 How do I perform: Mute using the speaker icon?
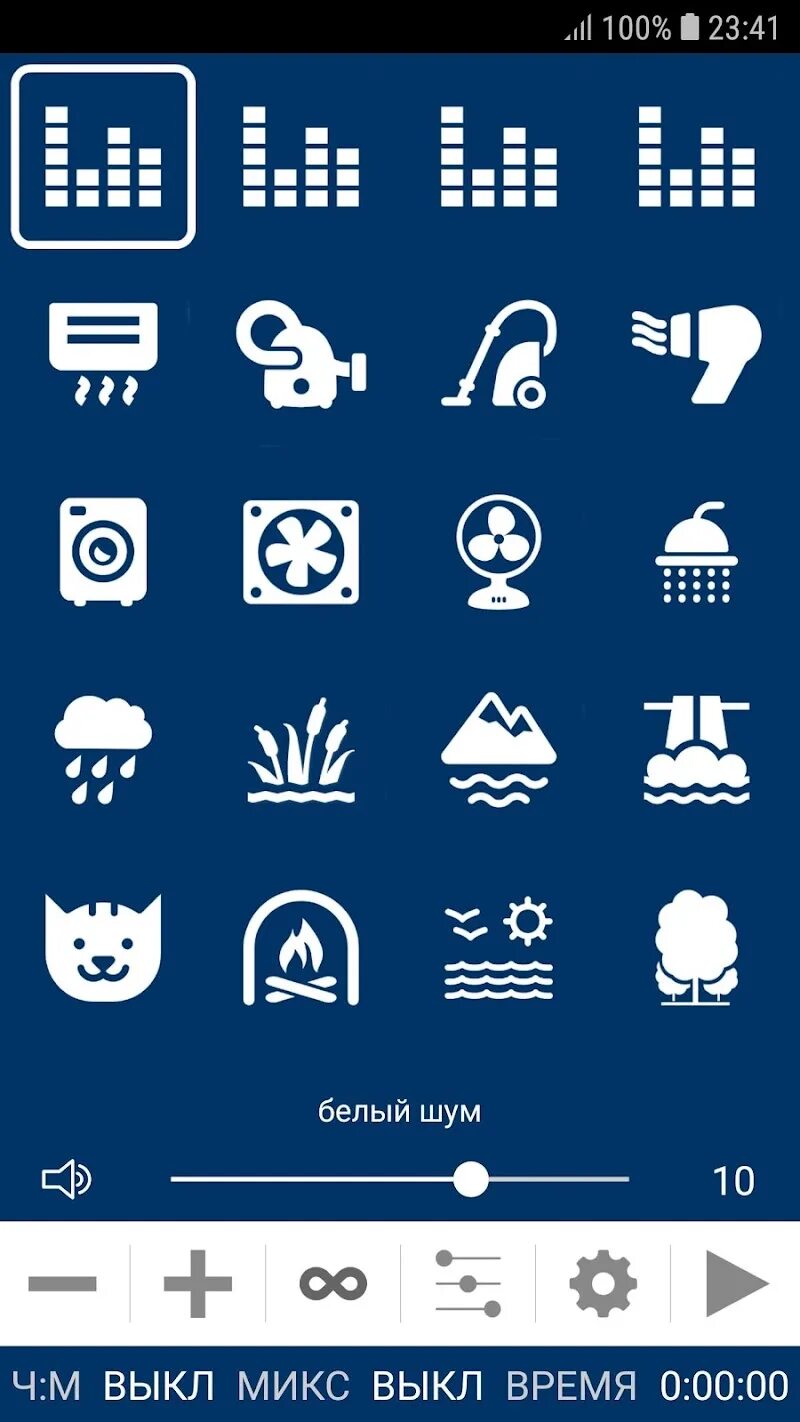(66, 1181)
